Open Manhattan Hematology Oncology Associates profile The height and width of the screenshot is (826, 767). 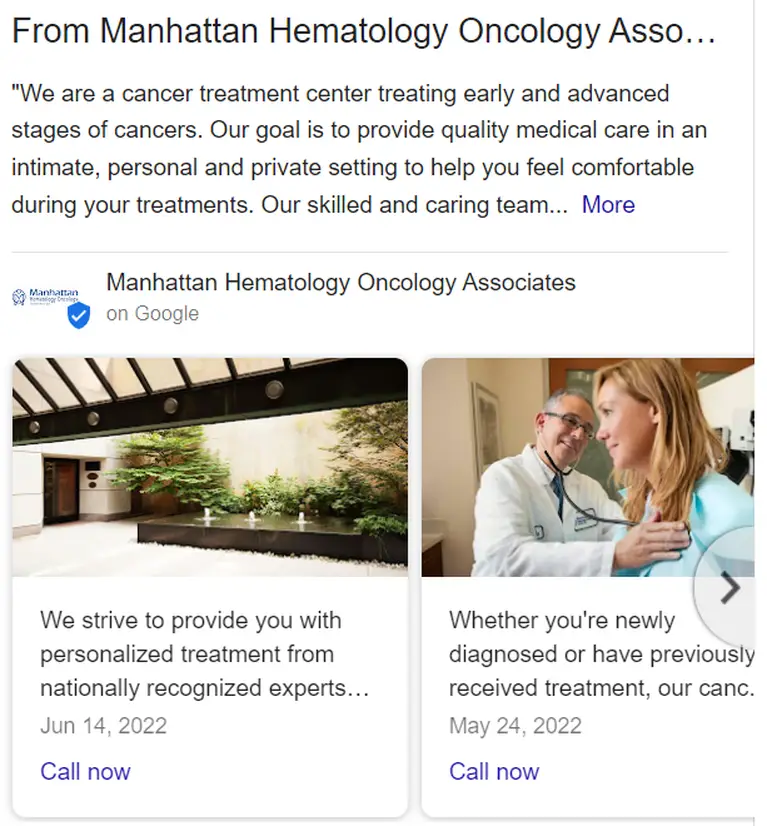click(x=340, y=283)
